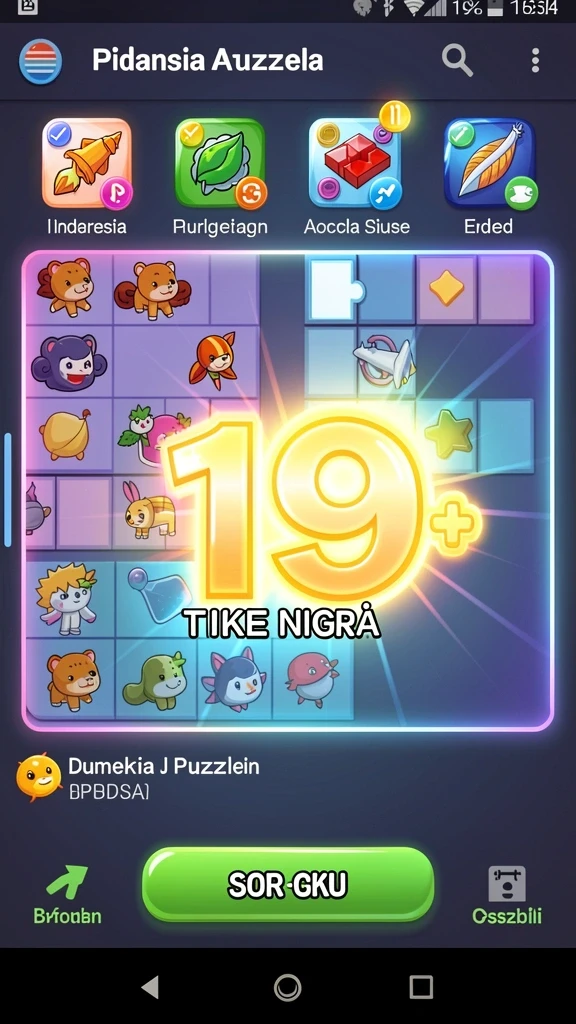Go to the home screen via navigation bar
The image size is (576, 1024).
tap(287, 987)
